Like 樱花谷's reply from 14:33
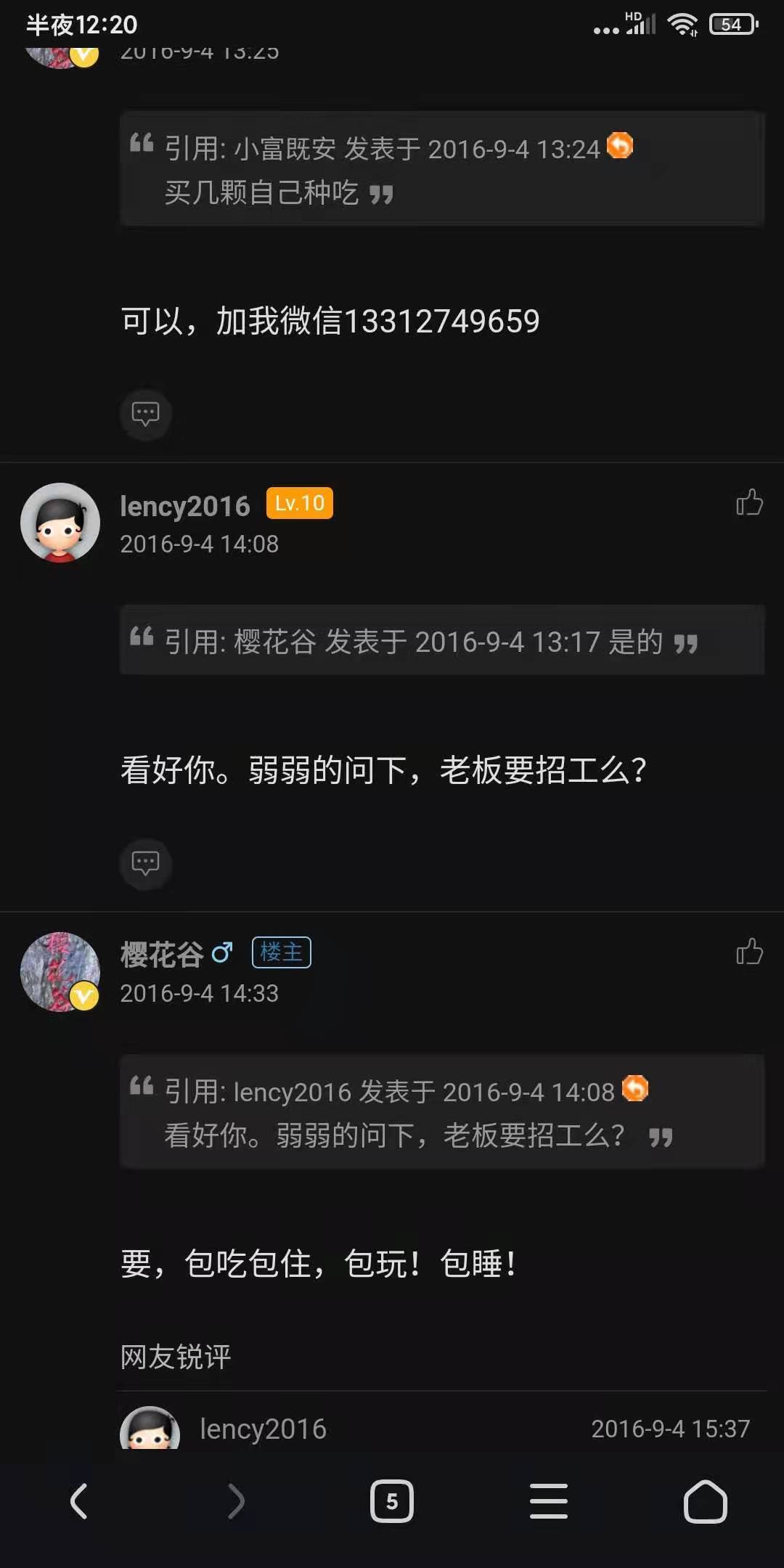The image size is (784, 1568). pos(749,951)
